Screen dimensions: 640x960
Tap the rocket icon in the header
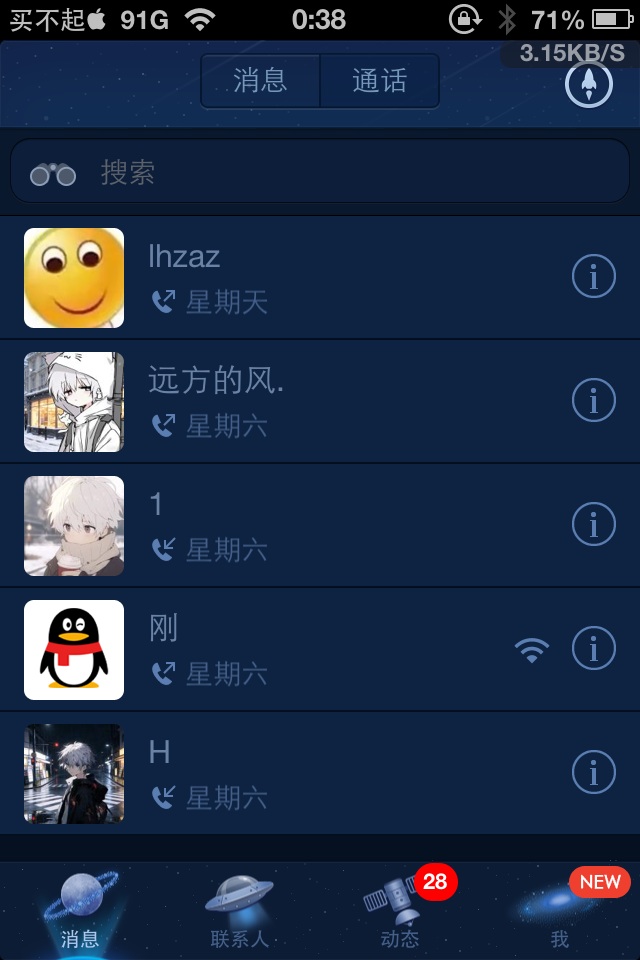tap(589, 84)
